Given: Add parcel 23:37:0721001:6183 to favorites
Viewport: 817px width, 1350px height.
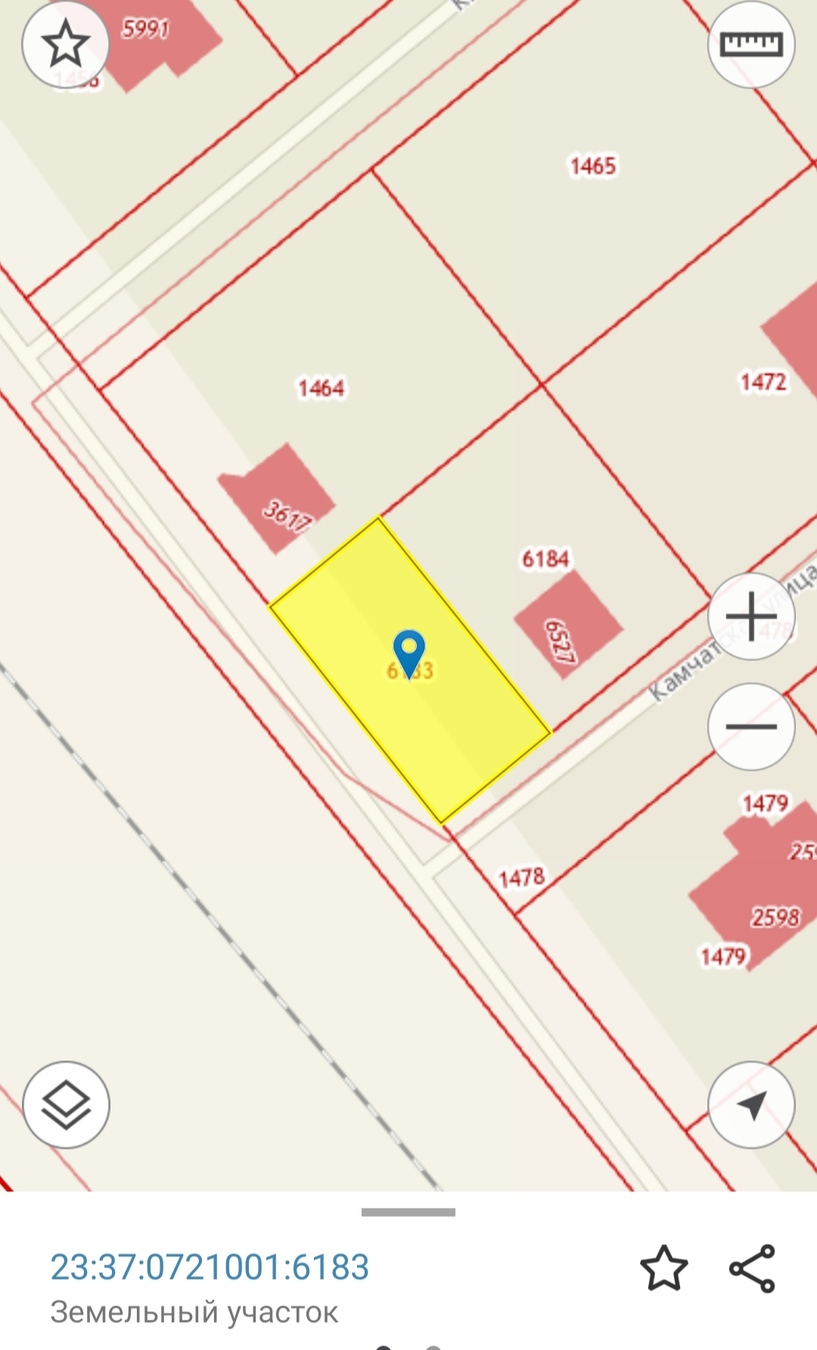Looking at the screenshot, I should click(x=664, y=1268).
